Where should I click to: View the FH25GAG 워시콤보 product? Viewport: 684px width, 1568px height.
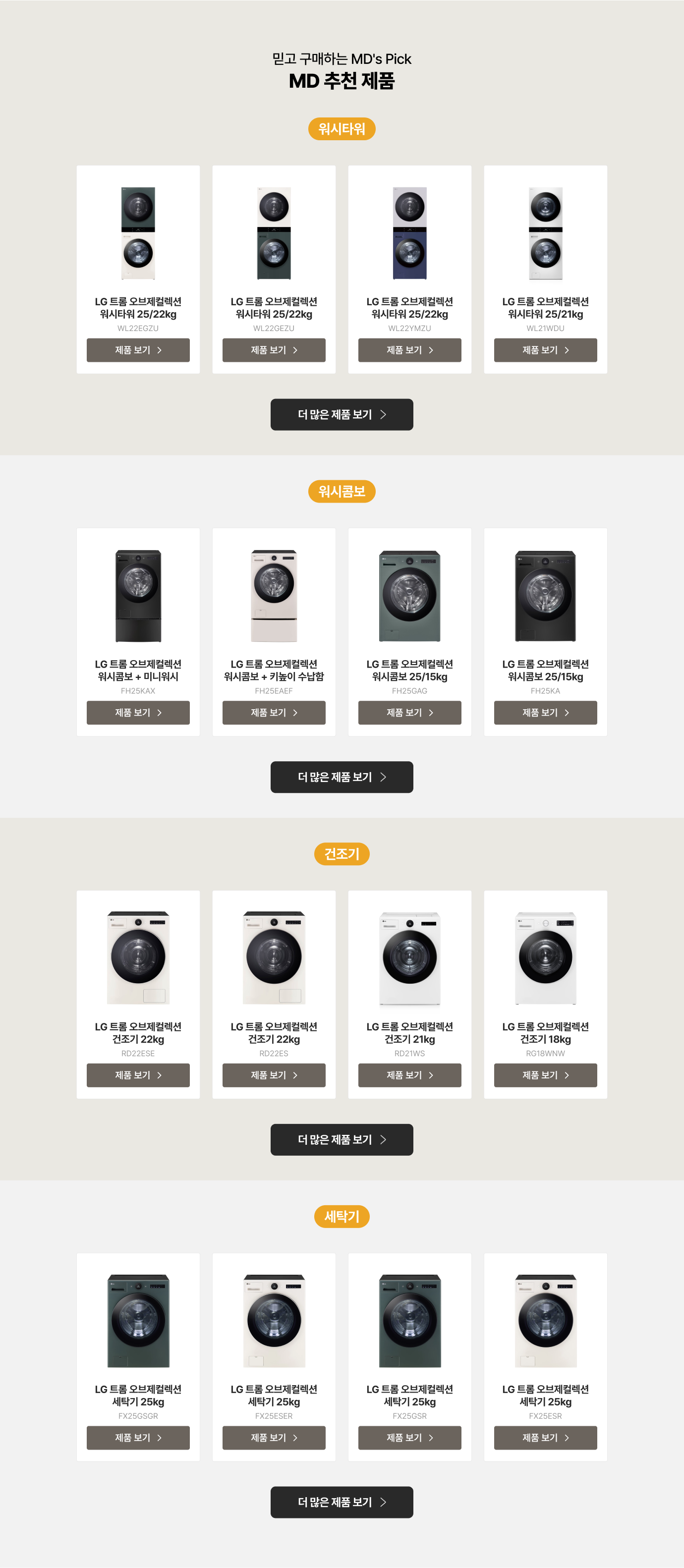tap(409, 712)
